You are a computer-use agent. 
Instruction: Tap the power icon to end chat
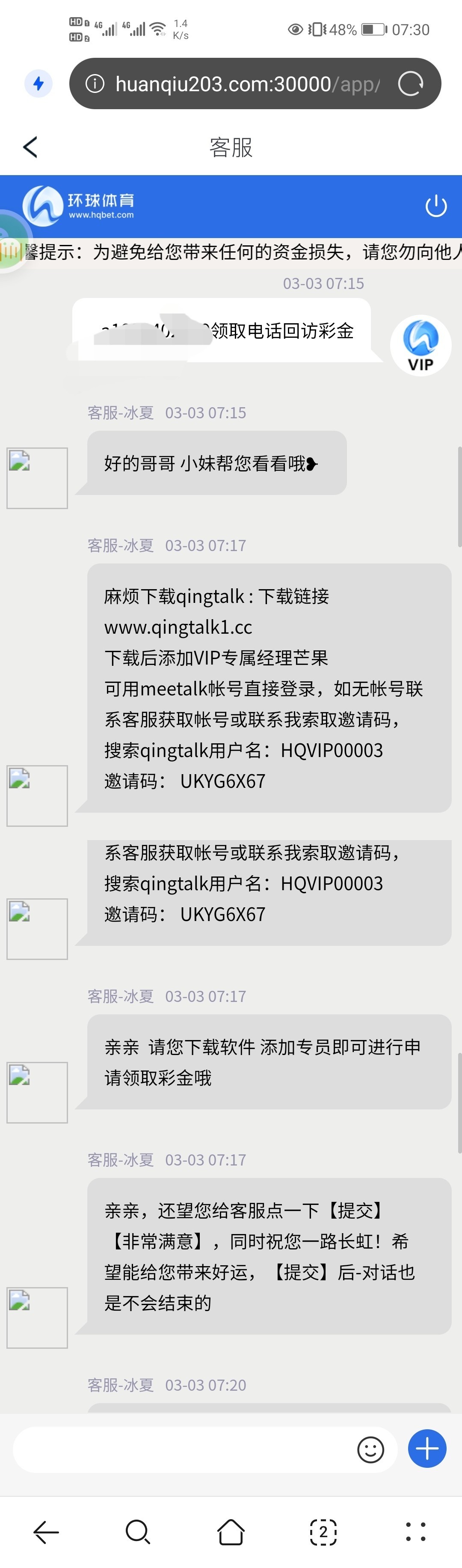[x=436, y=206]
